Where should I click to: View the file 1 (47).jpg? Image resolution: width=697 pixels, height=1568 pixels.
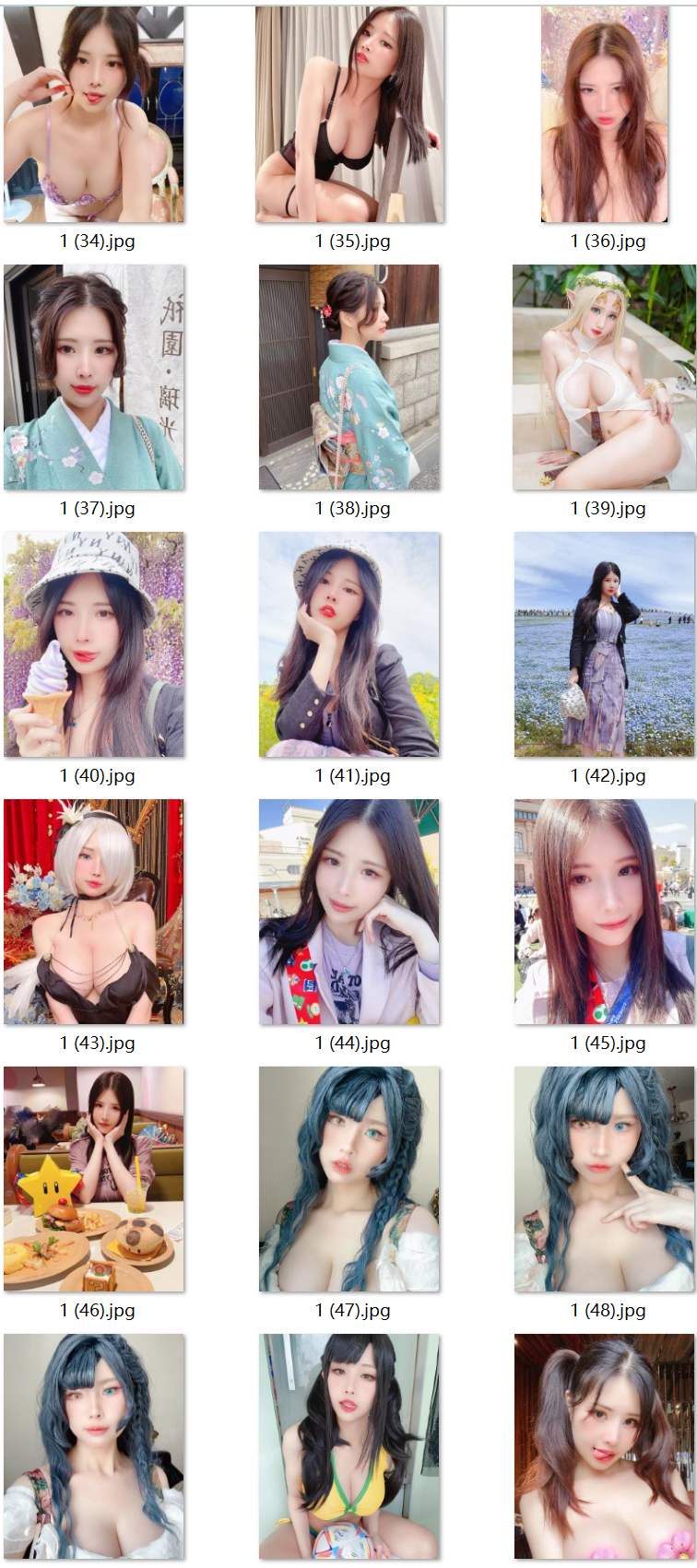[x=349, y=1179]
